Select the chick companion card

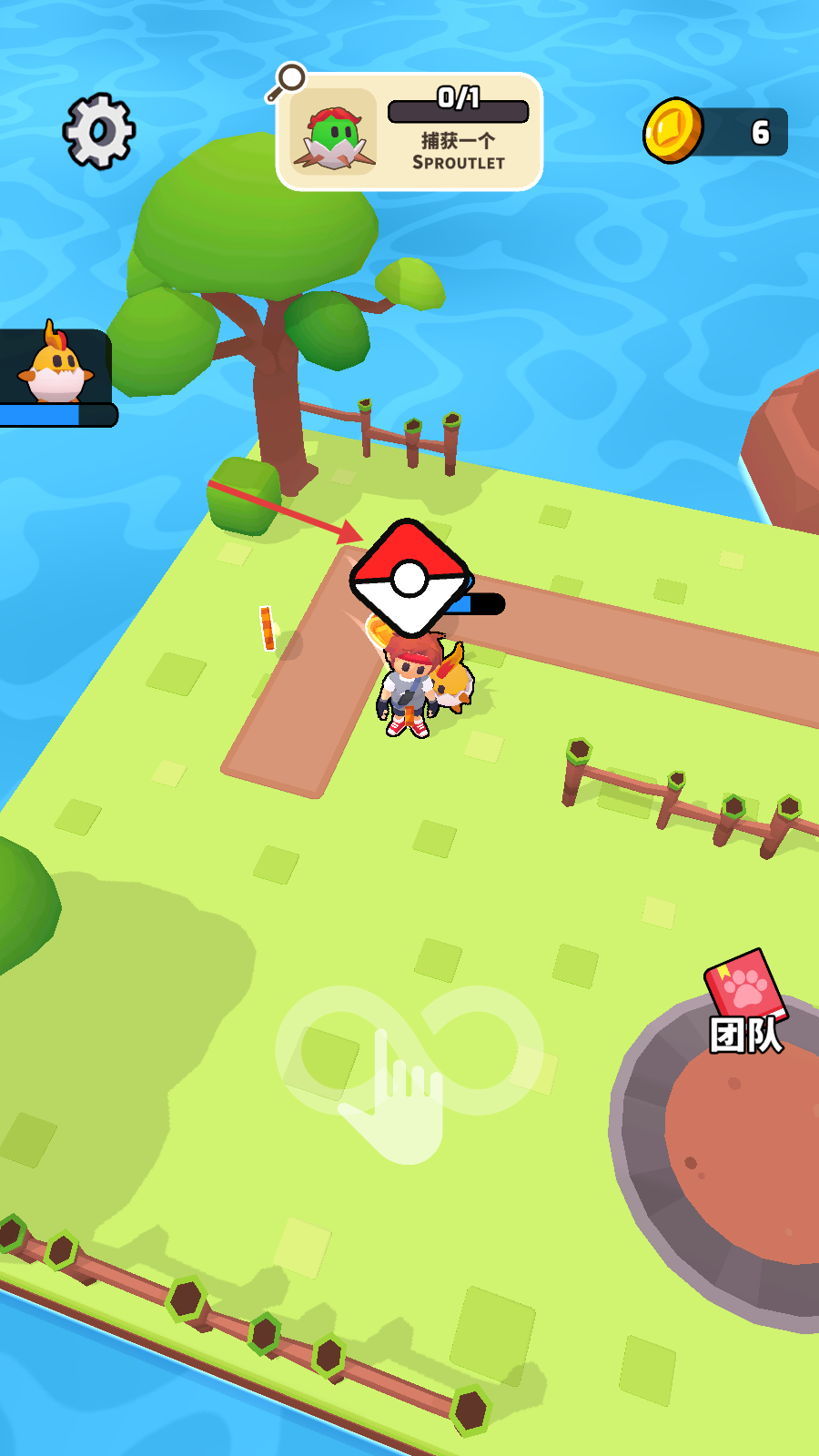(56, 370)
